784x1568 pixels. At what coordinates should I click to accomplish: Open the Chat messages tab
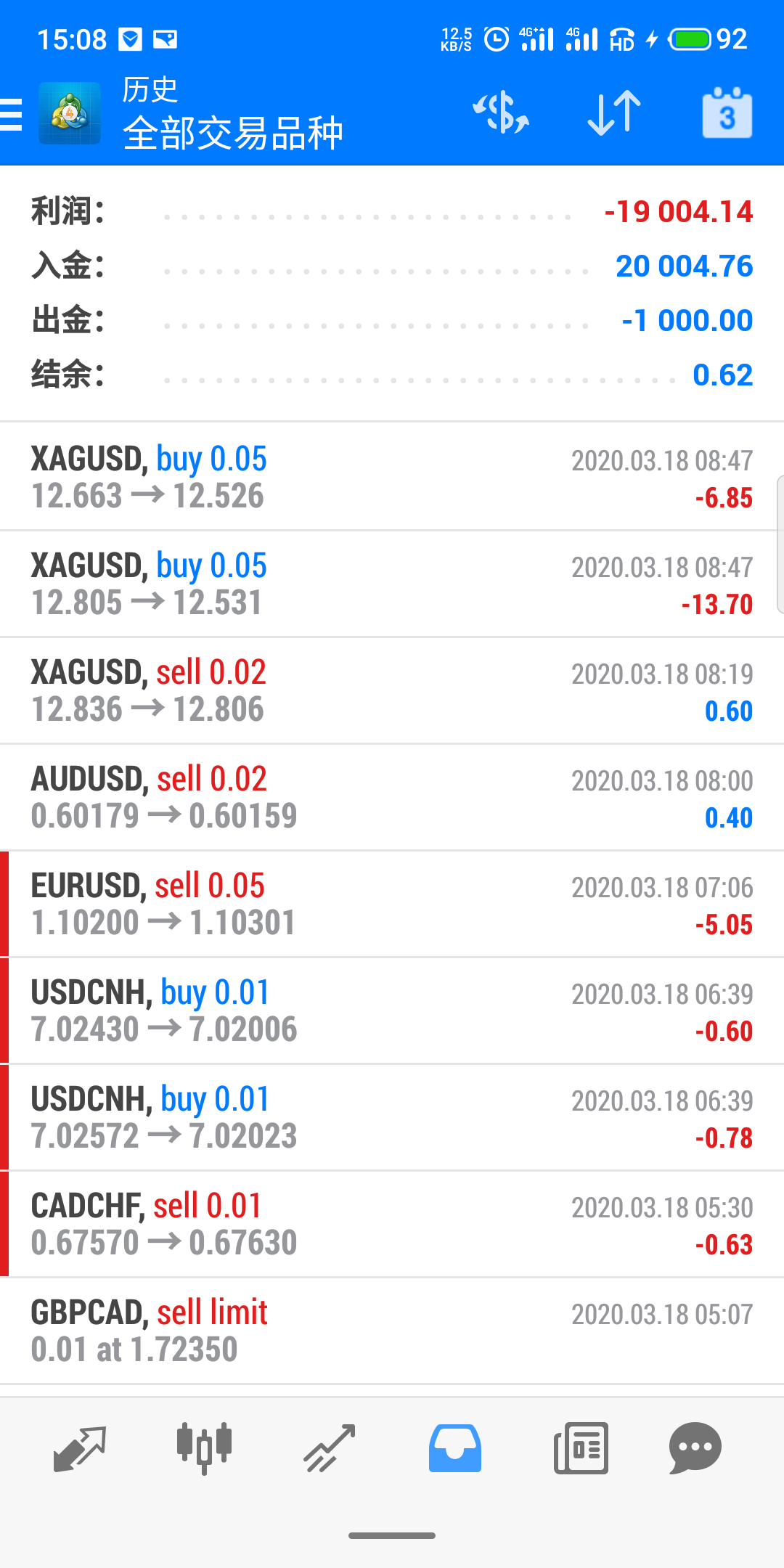[695, 1448]
